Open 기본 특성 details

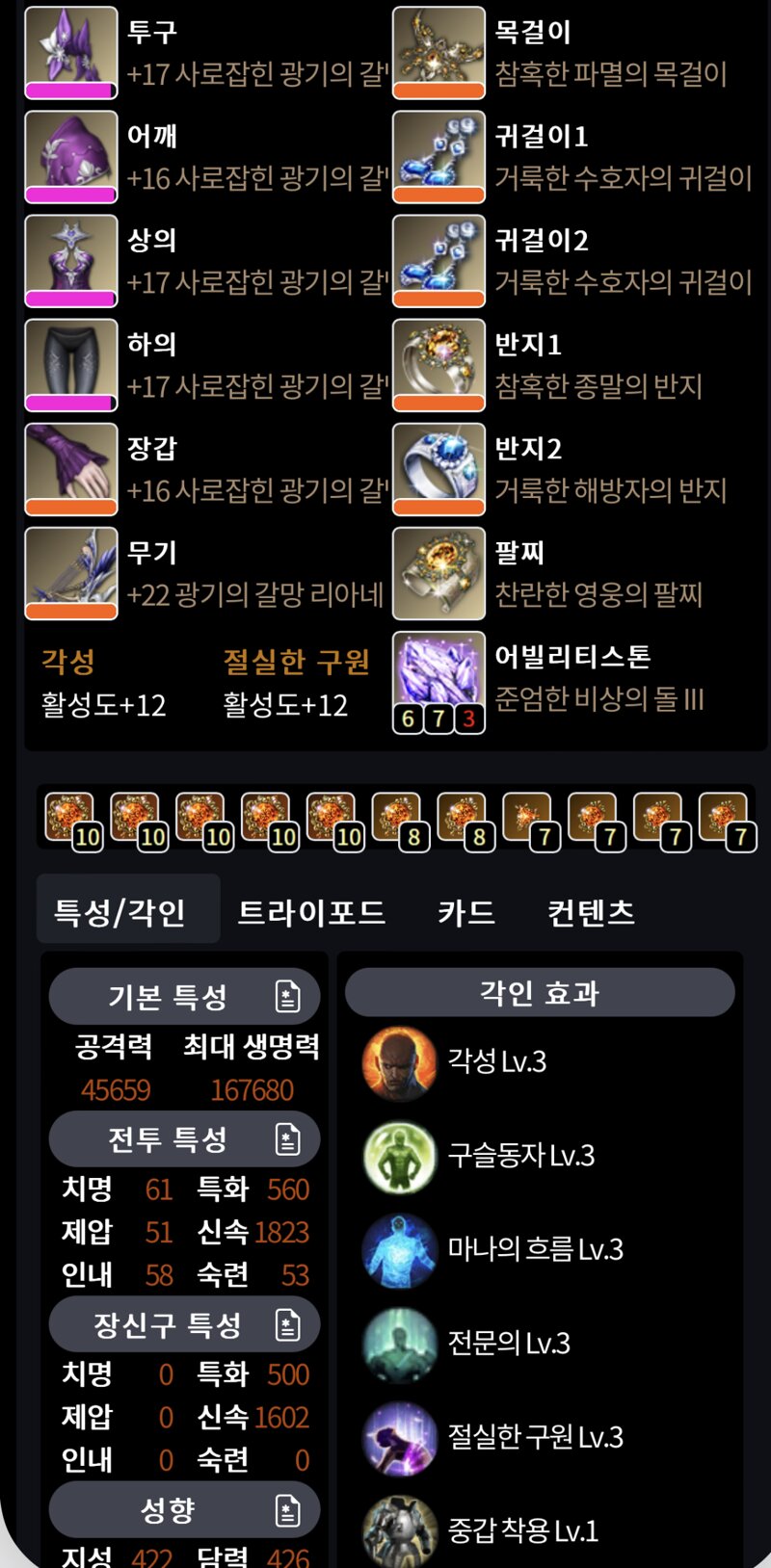287,996
